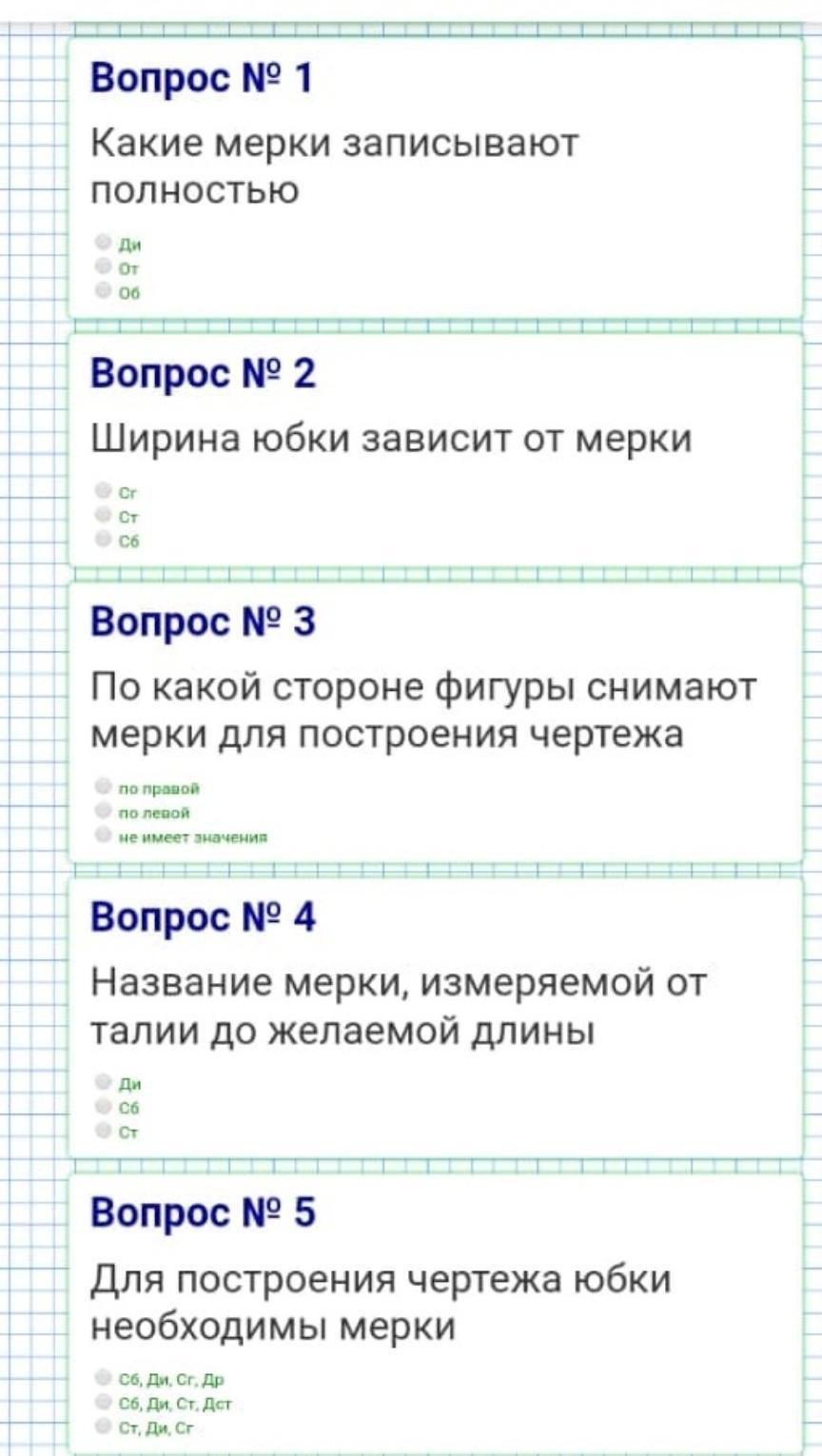The image size is (822, 1456).
Task: Choose От in question 1
Action: click(x=104, y=267)
